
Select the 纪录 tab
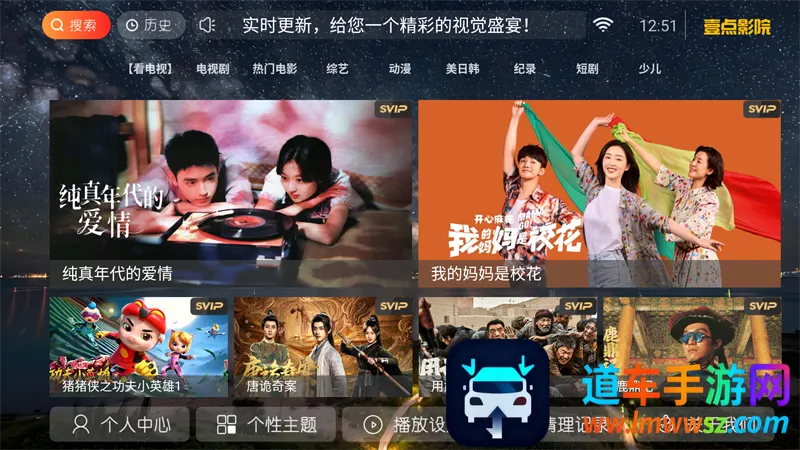click(525, 69)
